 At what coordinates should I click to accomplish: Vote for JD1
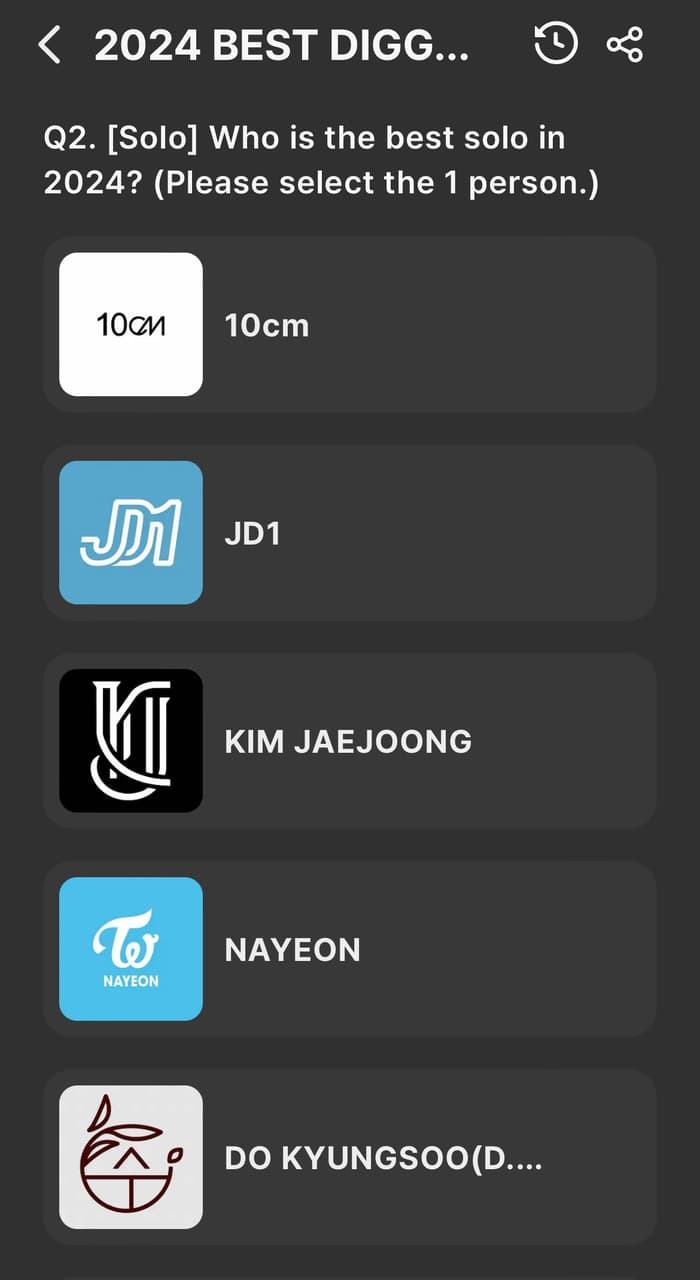(349, 533)
